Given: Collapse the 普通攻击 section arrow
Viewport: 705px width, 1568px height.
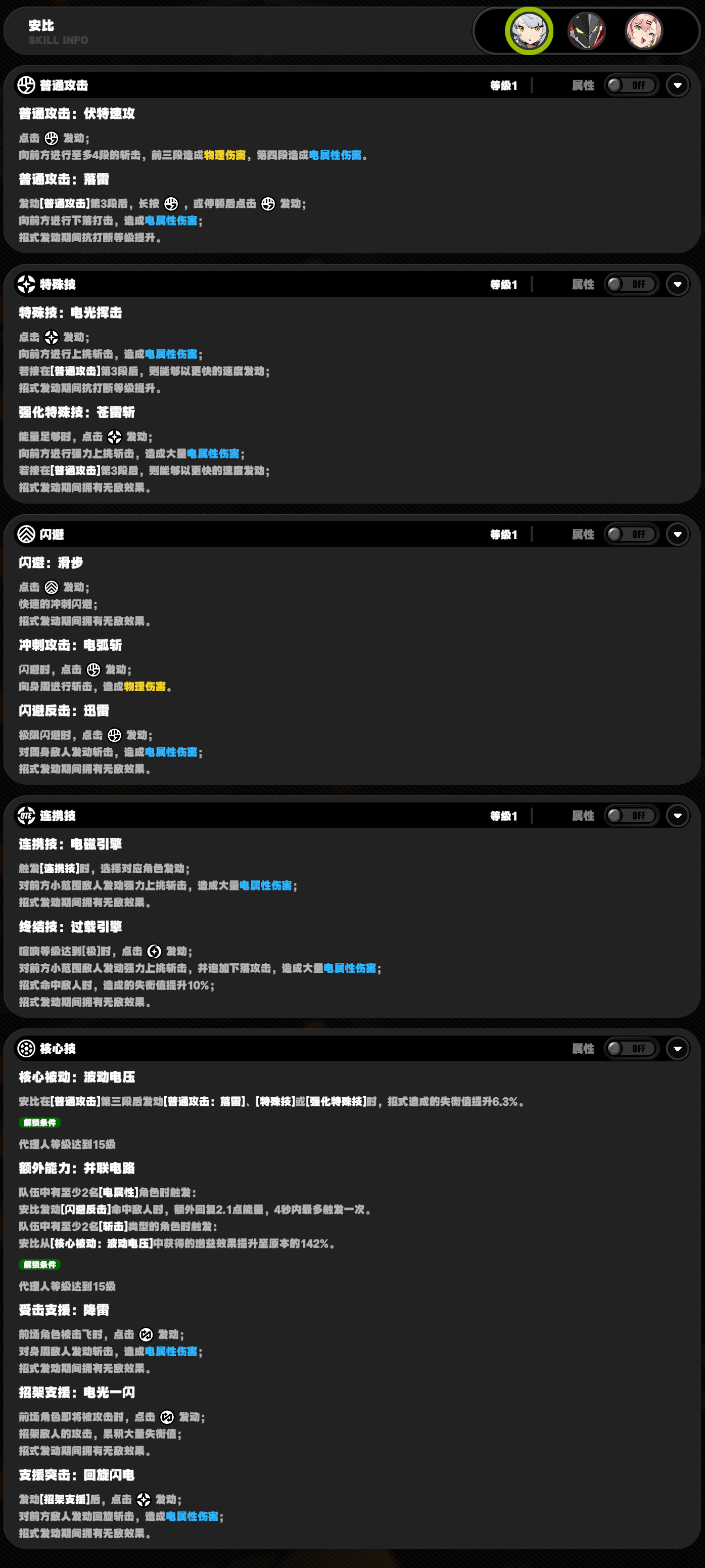Looking at the screenshot, I should [x=677, y=85].
